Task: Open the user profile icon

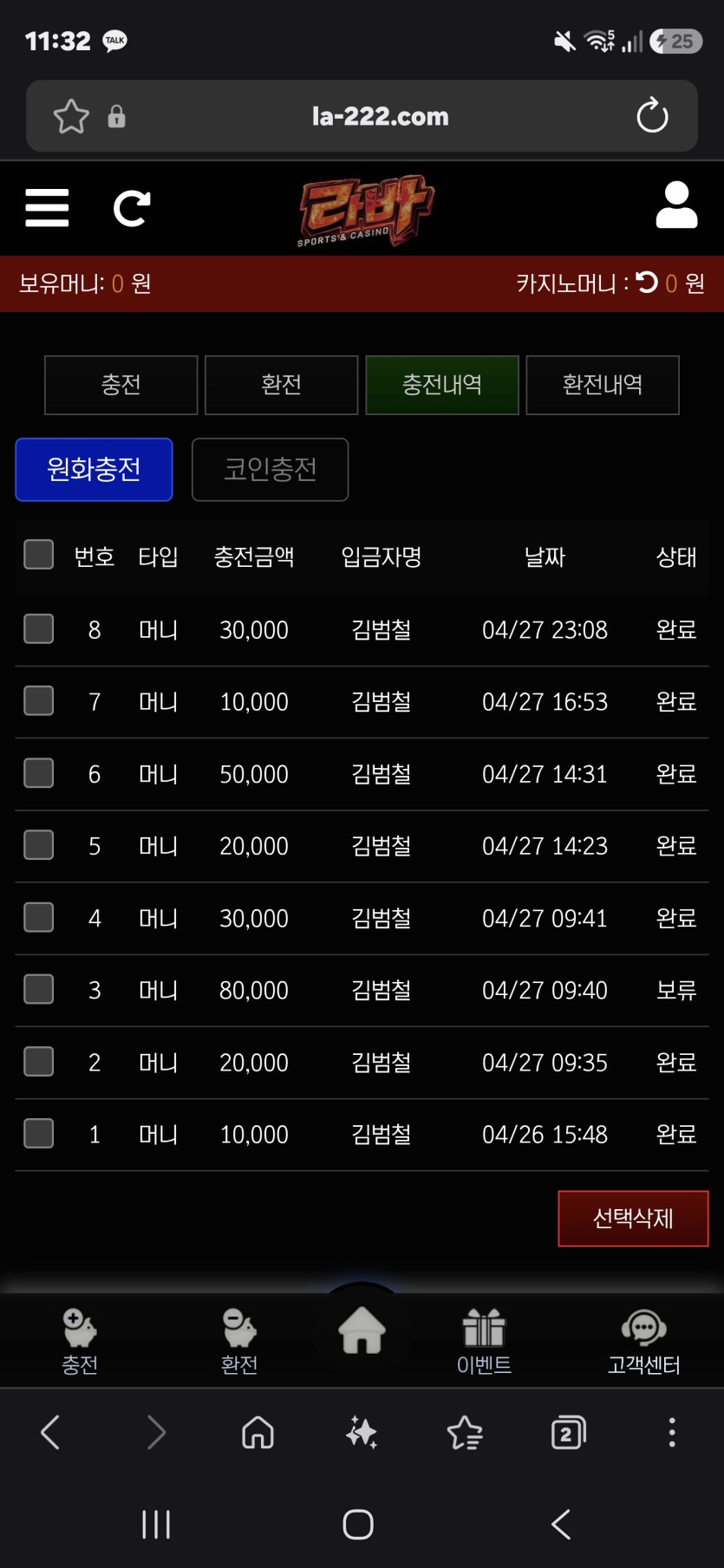Action: (x=676, y=205)
